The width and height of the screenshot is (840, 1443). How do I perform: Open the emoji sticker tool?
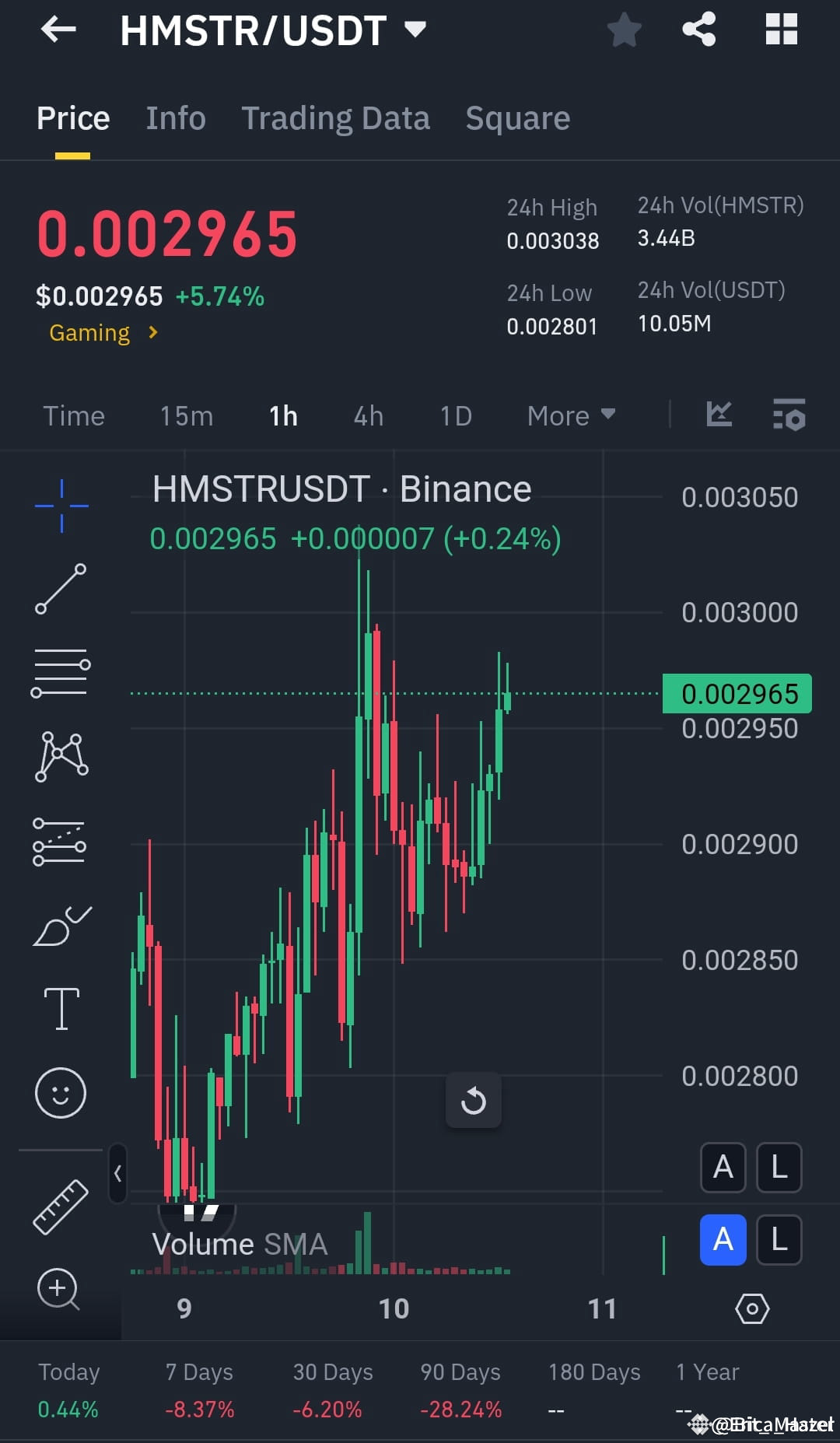[61, 1091]
